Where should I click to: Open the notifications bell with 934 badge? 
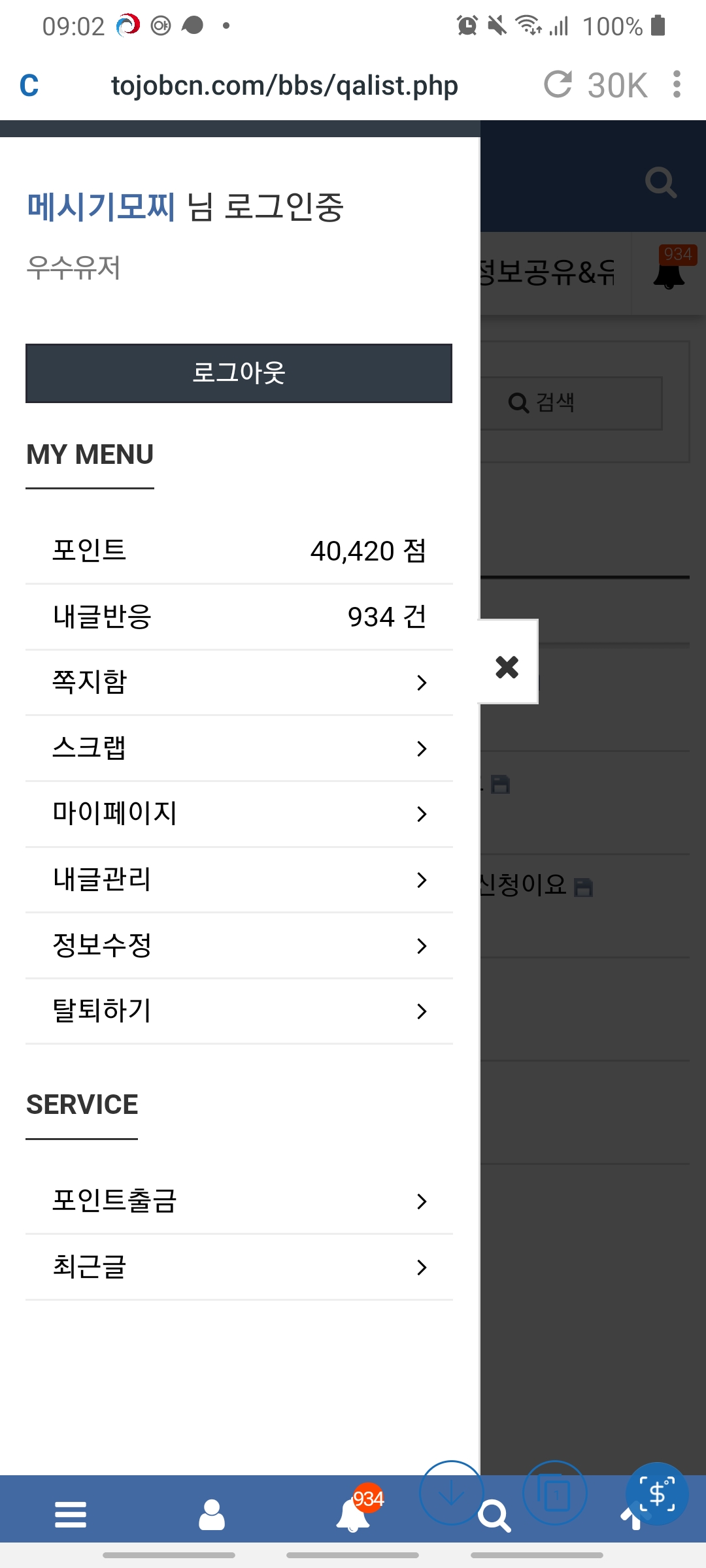coord(354,1513)
